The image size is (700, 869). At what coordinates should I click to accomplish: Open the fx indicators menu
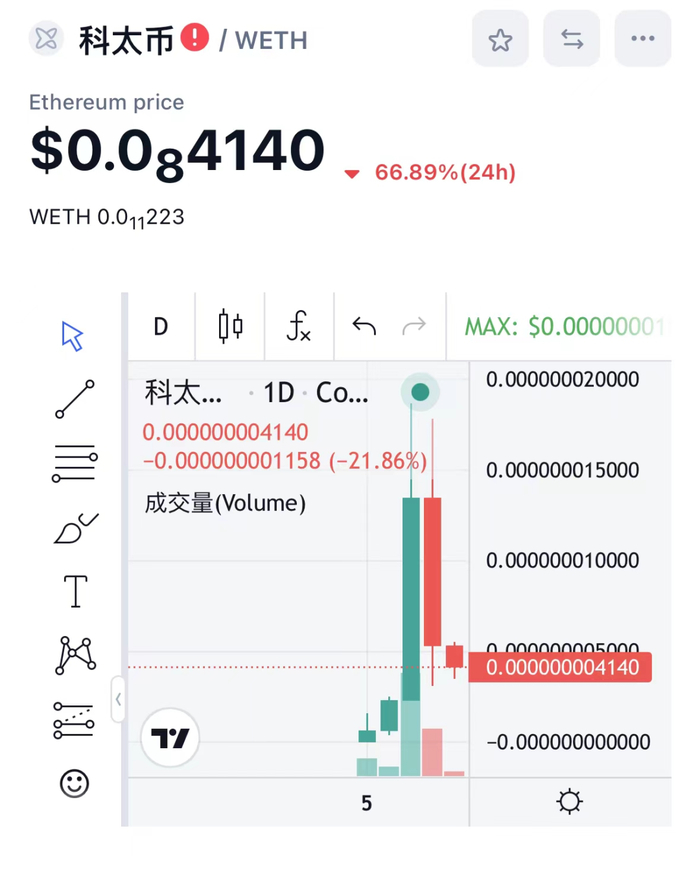pyautogui.click(x=299, y=326)
